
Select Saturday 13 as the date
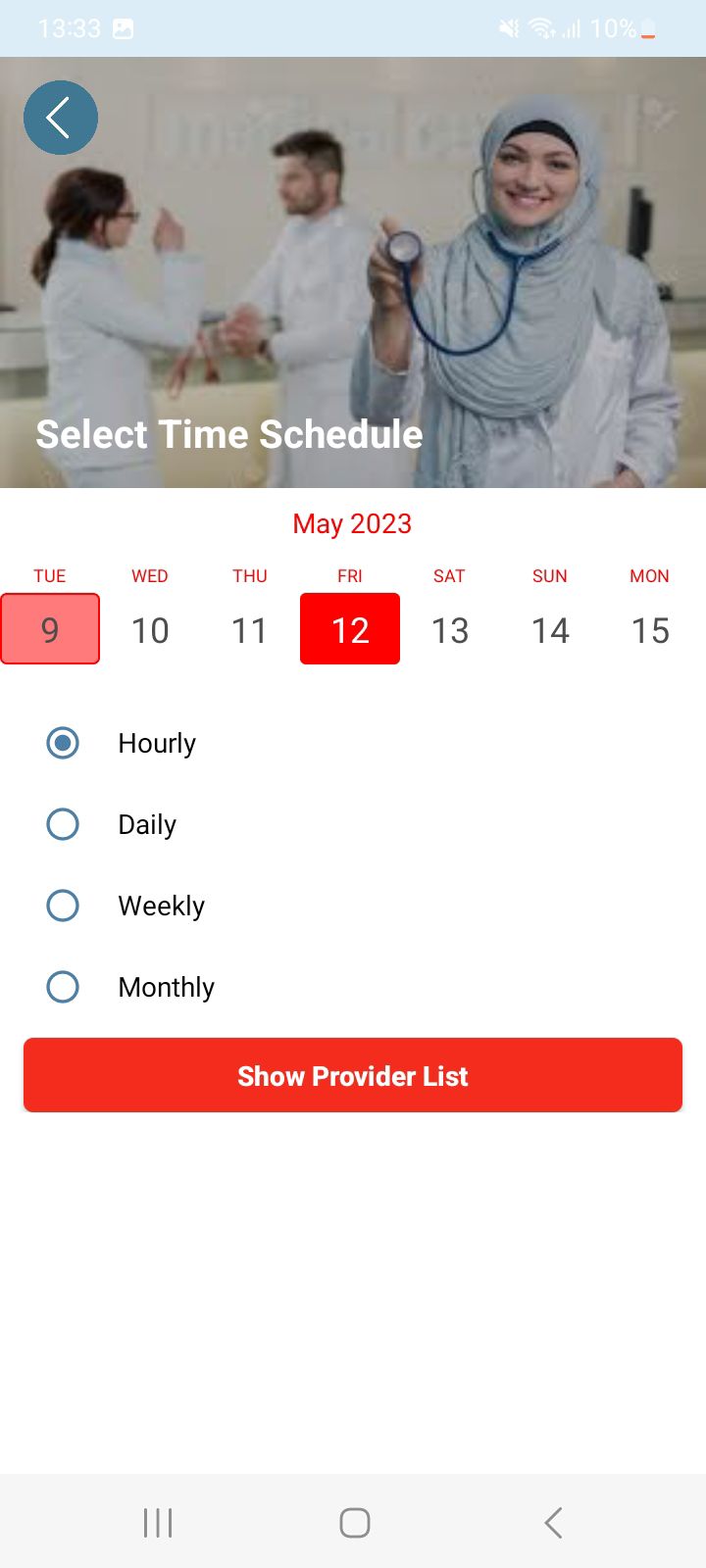pyautogui.click(x=450, y=628)
